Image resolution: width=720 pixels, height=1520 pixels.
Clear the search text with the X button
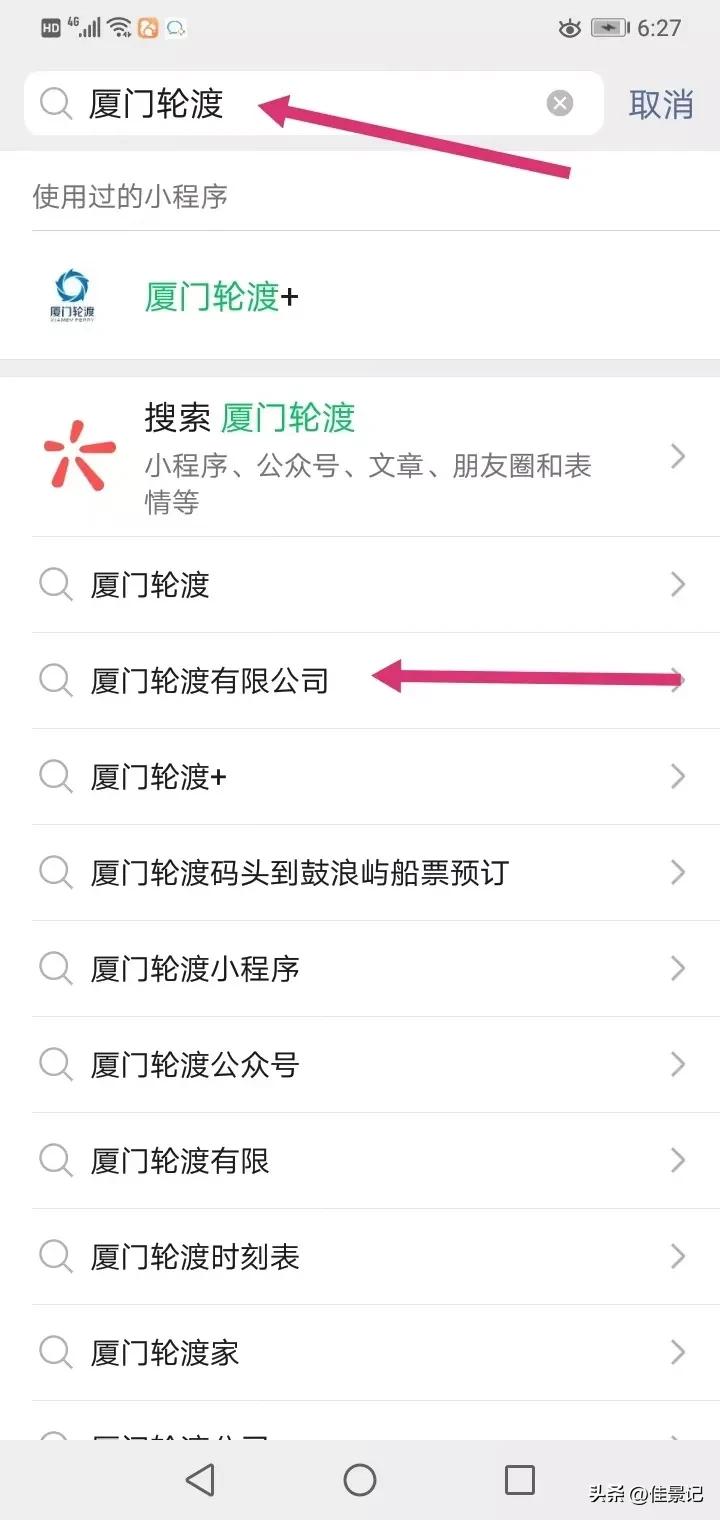tap(559, 102)
